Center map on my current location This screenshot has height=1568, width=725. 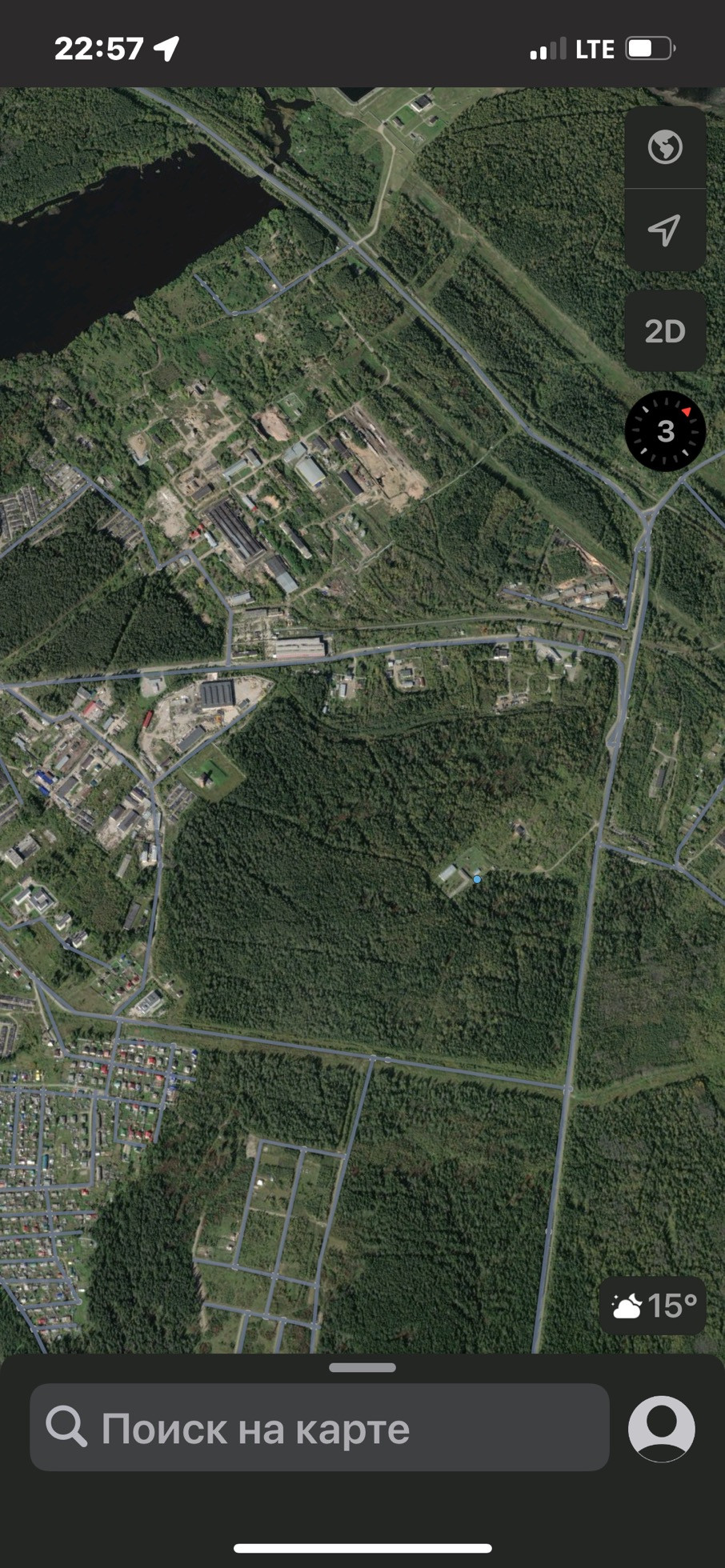pos(664,230)
